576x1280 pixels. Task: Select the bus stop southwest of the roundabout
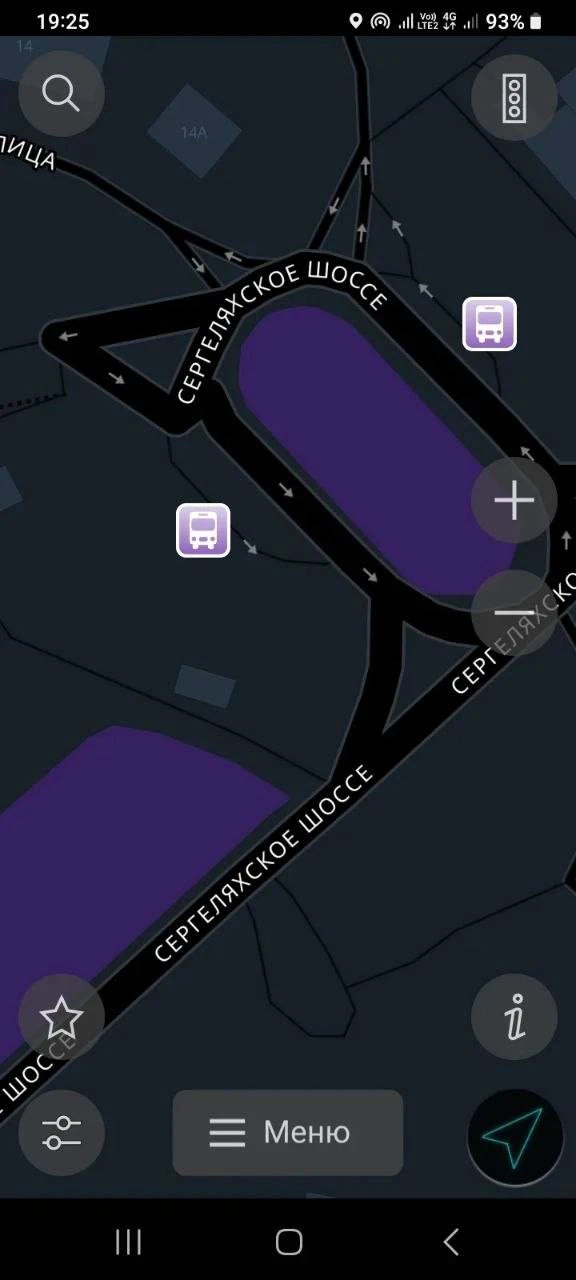point(203,530)
